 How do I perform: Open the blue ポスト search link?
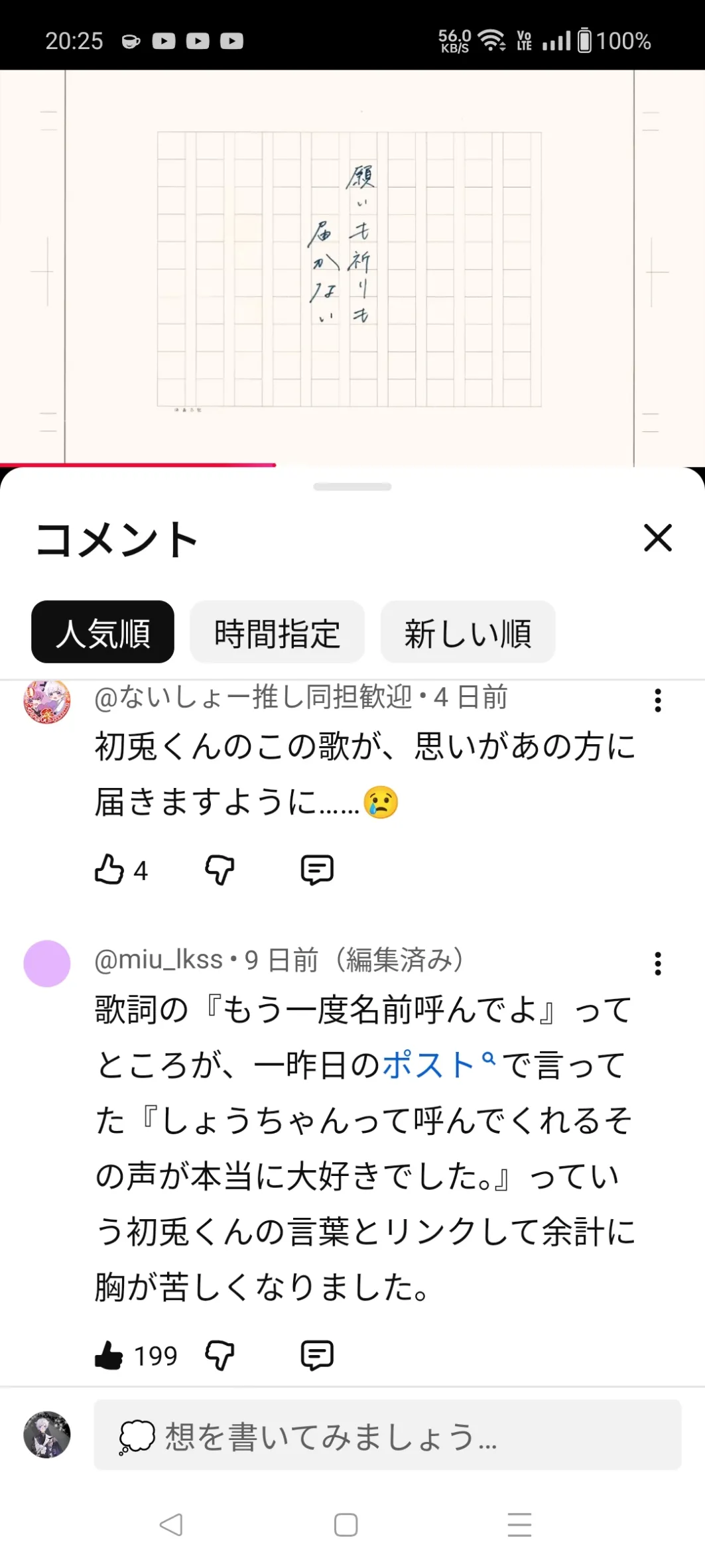pos(438,1065)
